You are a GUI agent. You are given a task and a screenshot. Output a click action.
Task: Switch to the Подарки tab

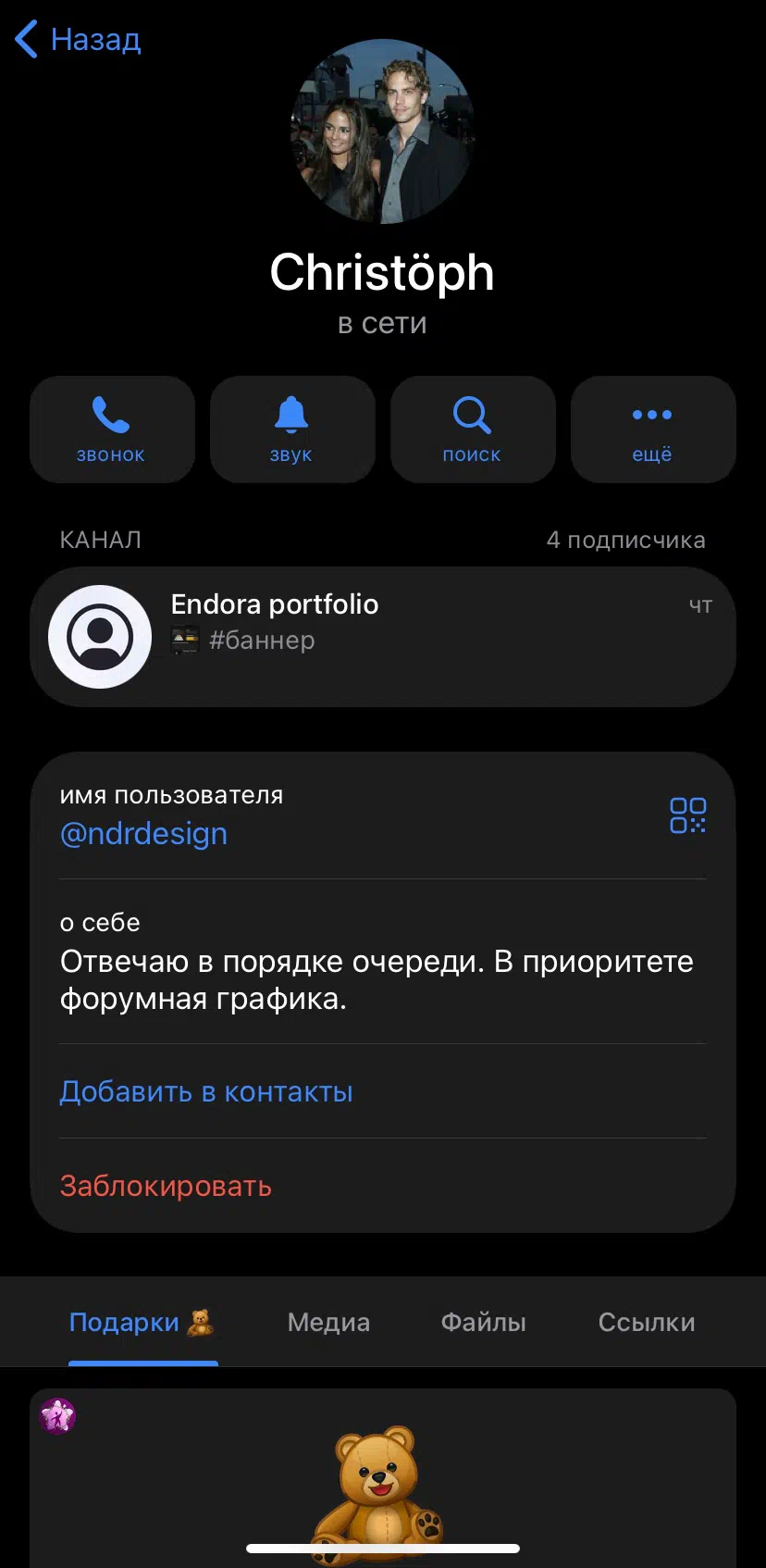click(x=142, y=1323)
